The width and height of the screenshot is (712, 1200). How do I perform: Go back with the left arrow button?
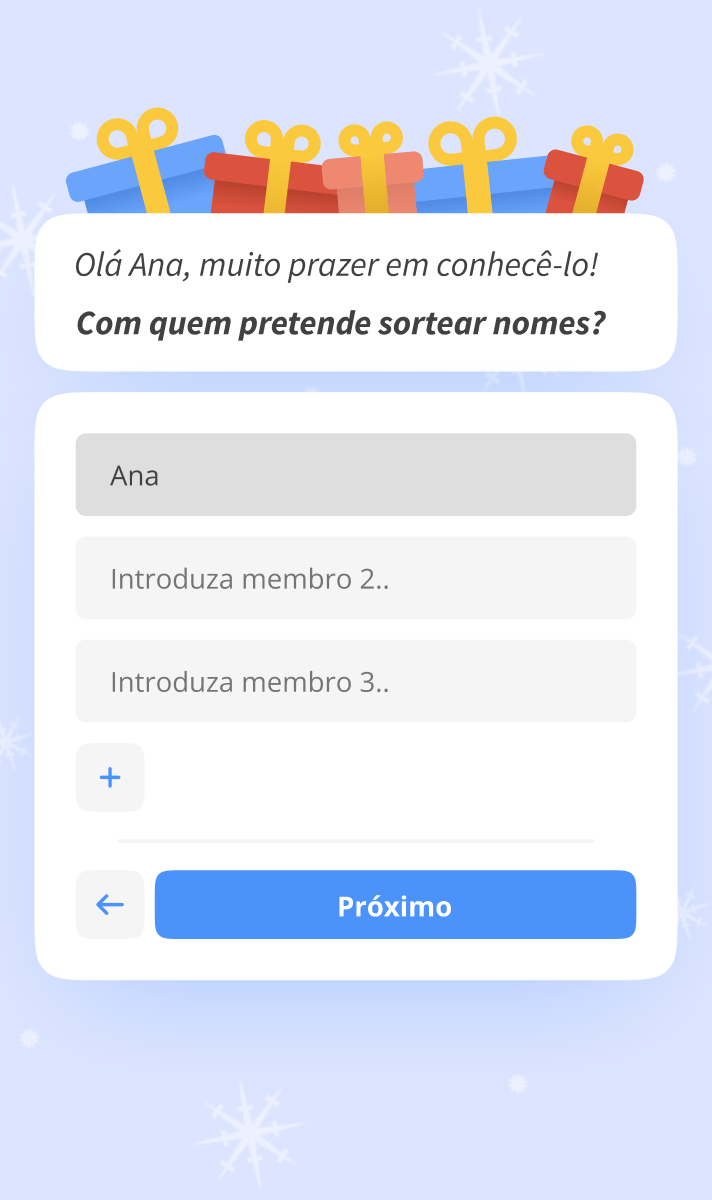(110, 905)
